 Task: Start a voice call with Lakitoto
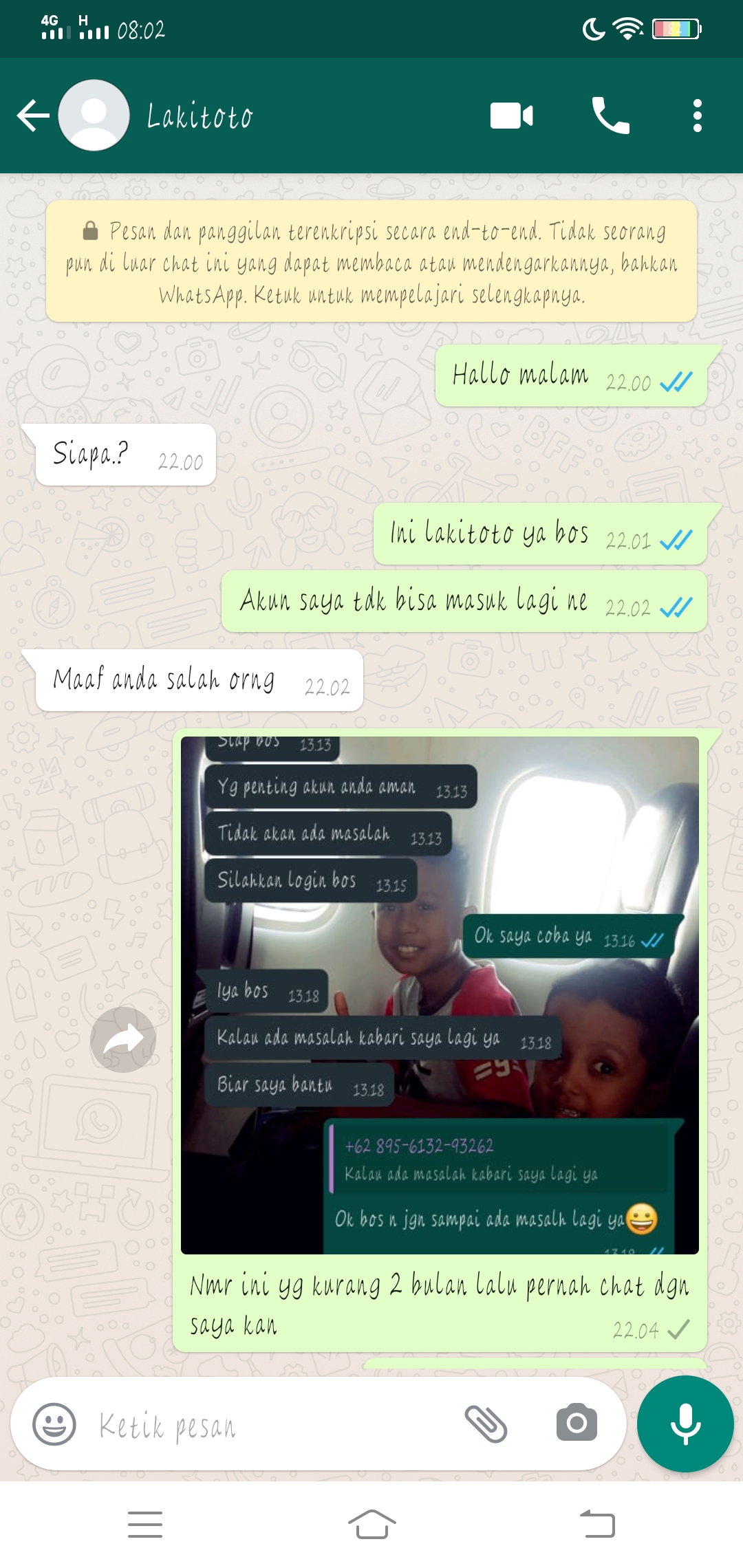click(610, 116)
